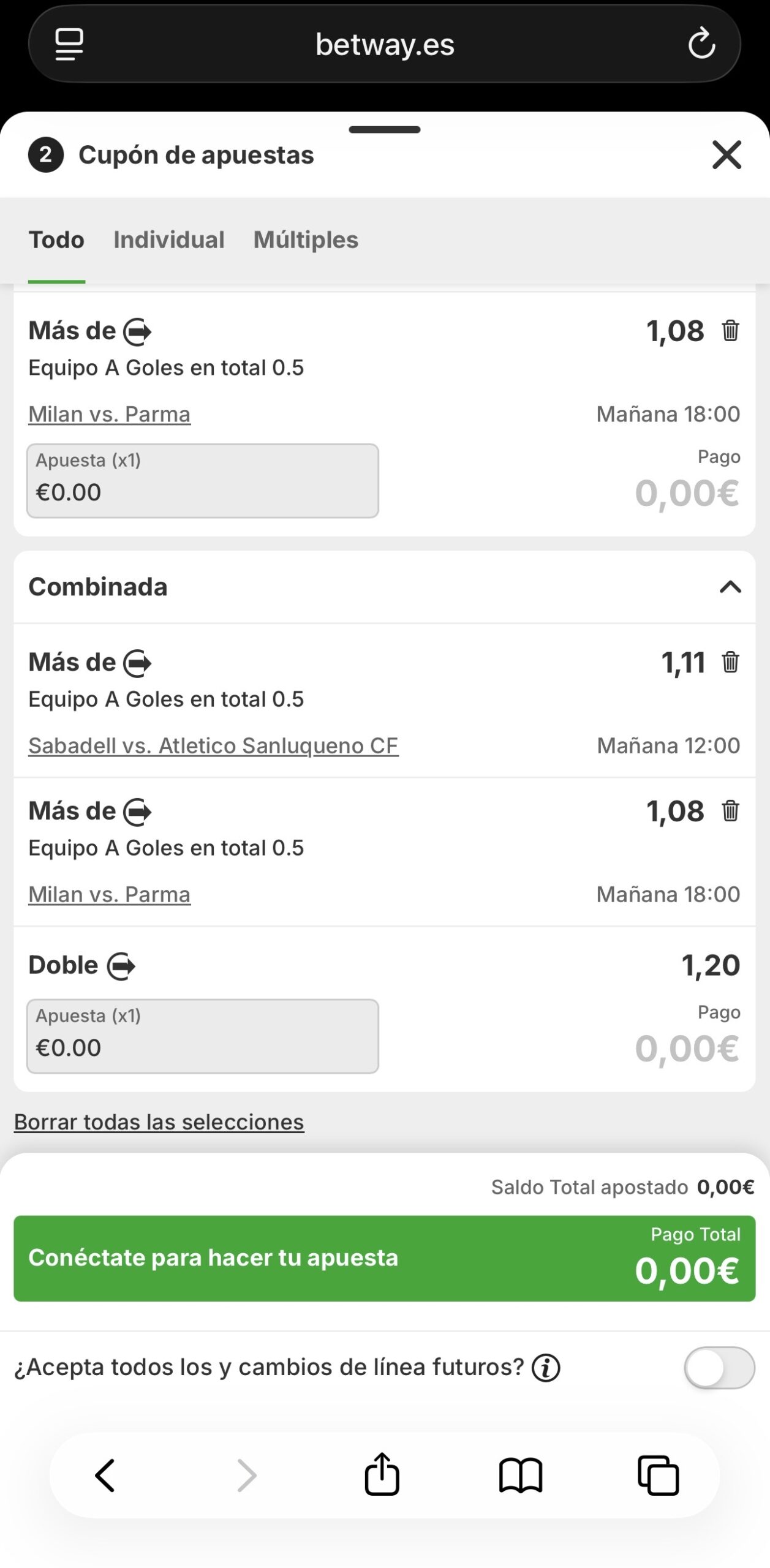Open the single bet's Milan vs. Parma link
This screenshot has width=770, height=1568.
point(109,415)
